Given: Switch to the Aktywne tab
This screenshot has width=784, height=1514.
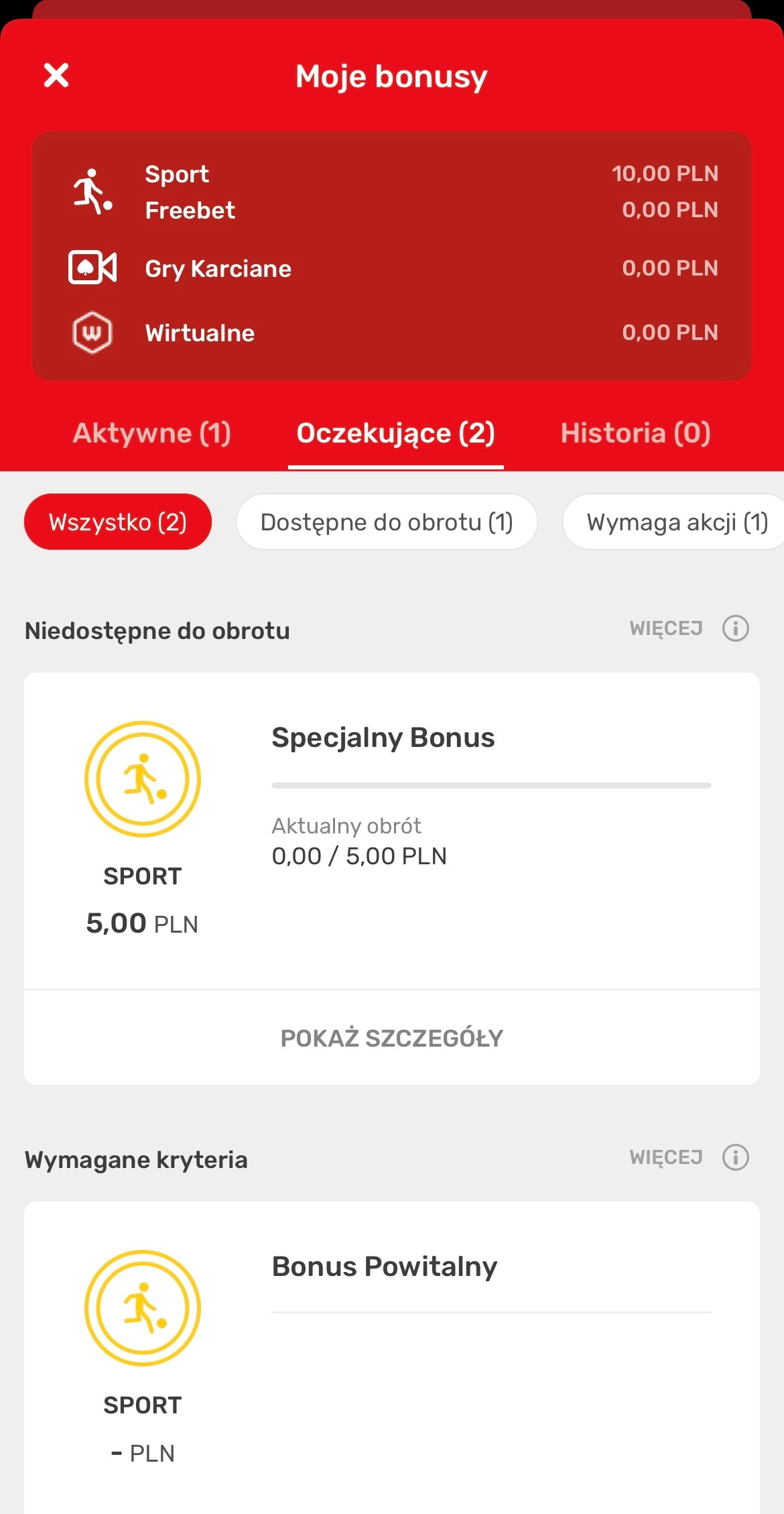Looking at the screenshot, I should coord(152,433).
